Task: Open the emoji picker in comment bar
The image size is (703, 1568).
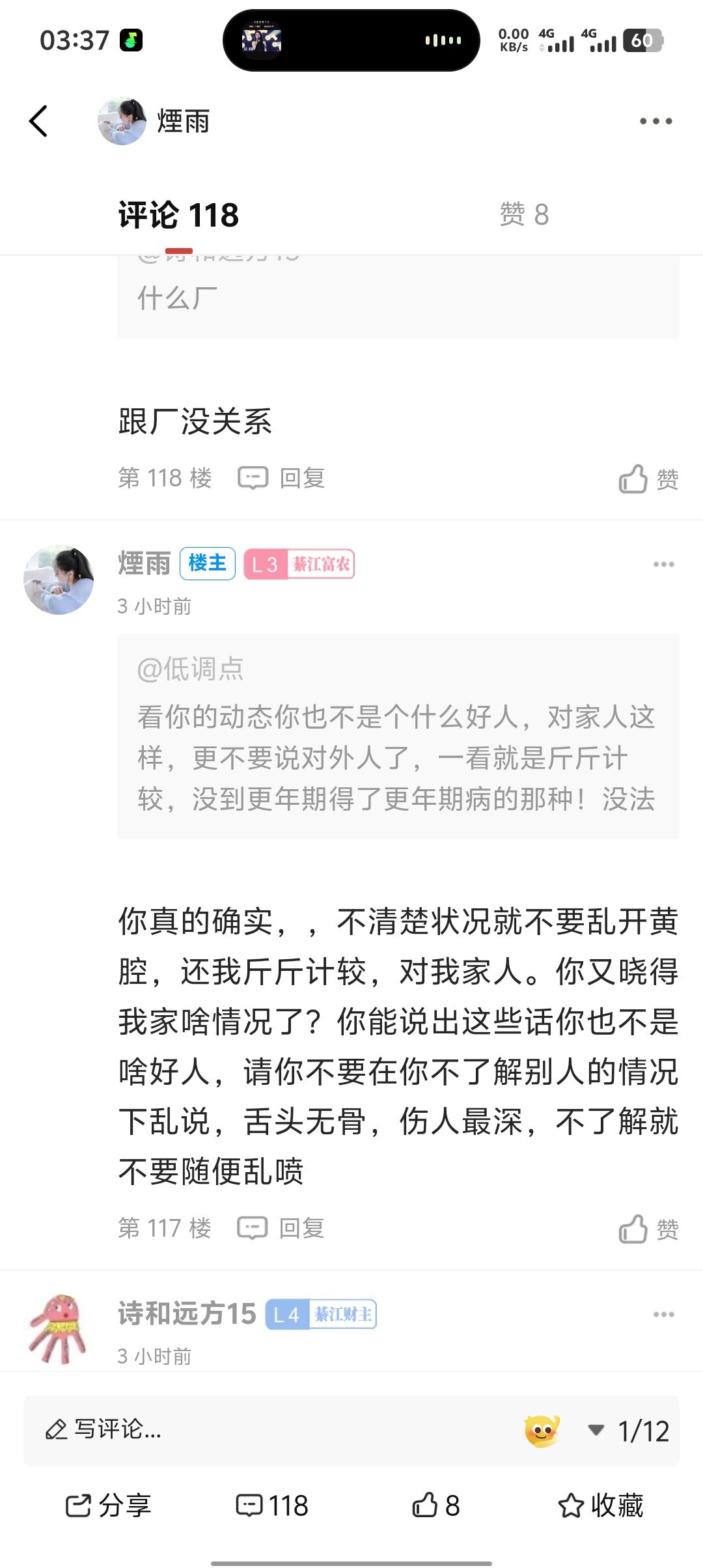Action: [x=542, y=1431]
